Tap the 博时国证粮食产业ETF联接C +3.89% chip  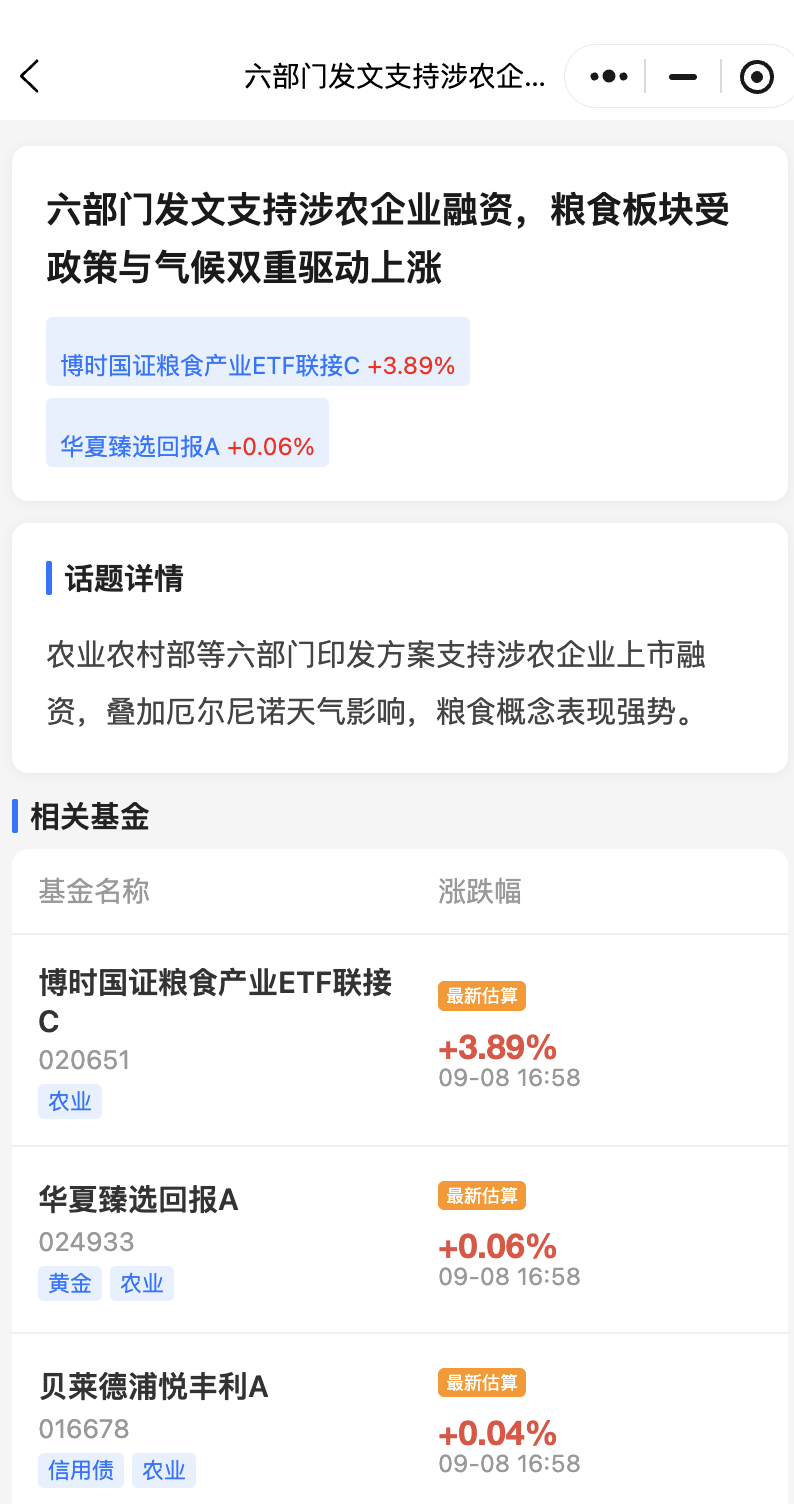click(258, 352)
